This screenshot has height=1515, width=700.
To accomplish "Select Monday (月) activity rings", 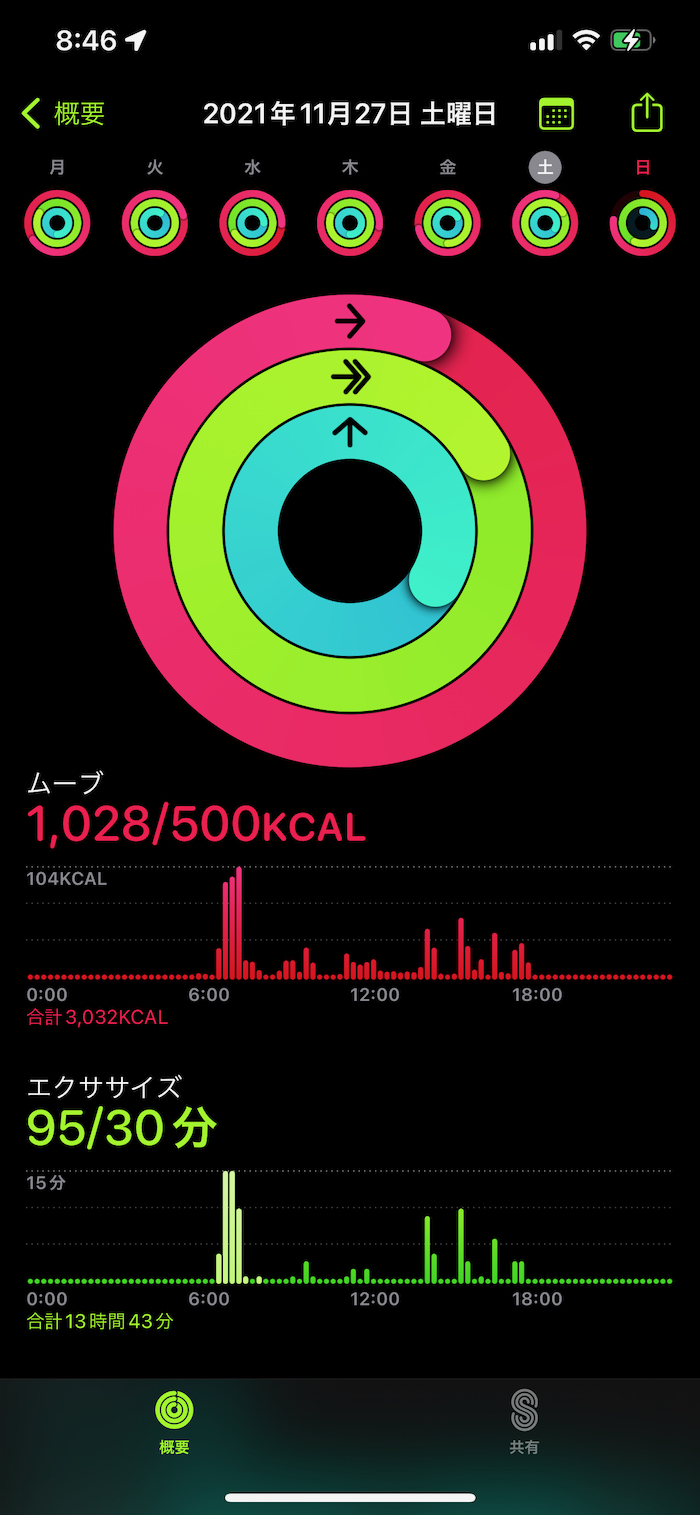I will pyautogui.click(x=58, y=222).
